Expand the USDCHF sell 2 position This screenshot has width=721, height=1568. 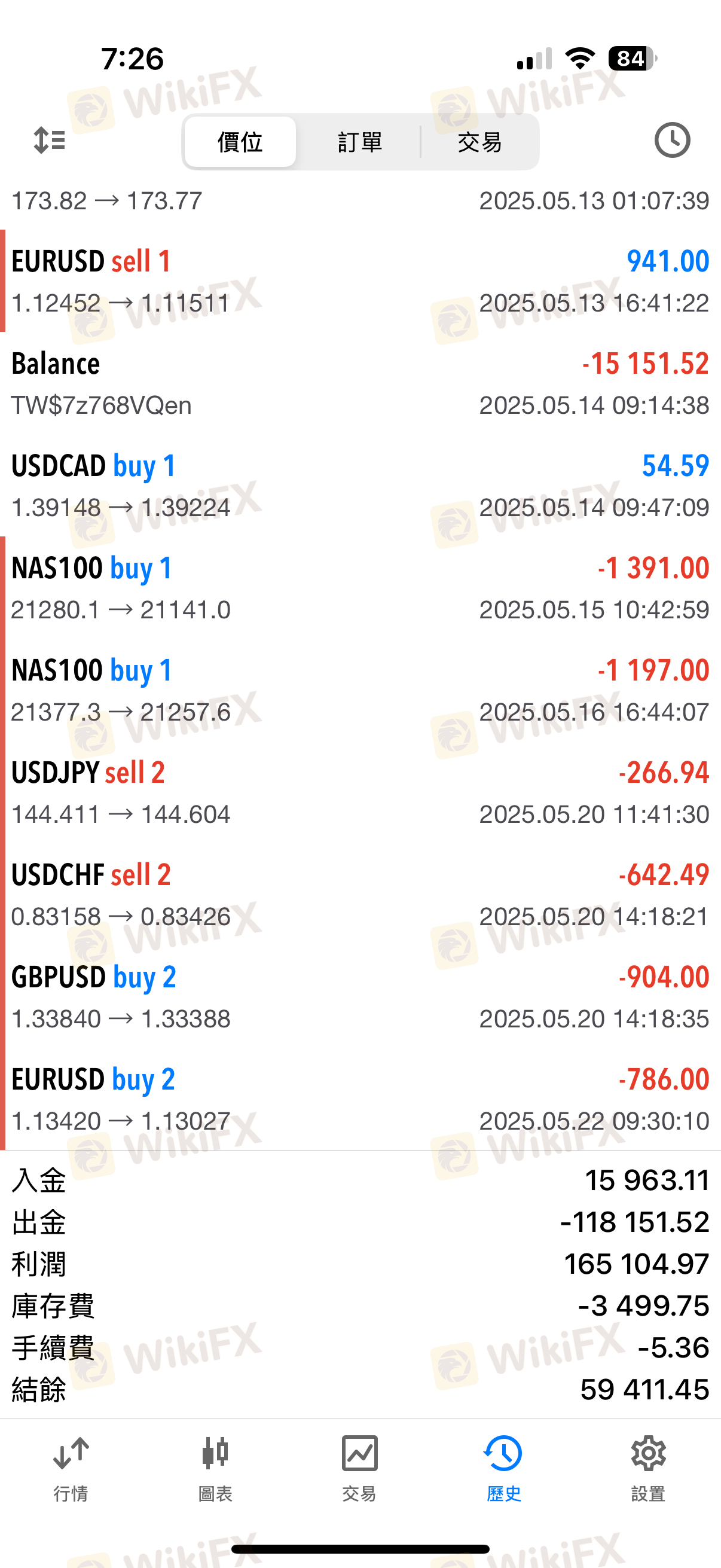[x=360, y=895]
